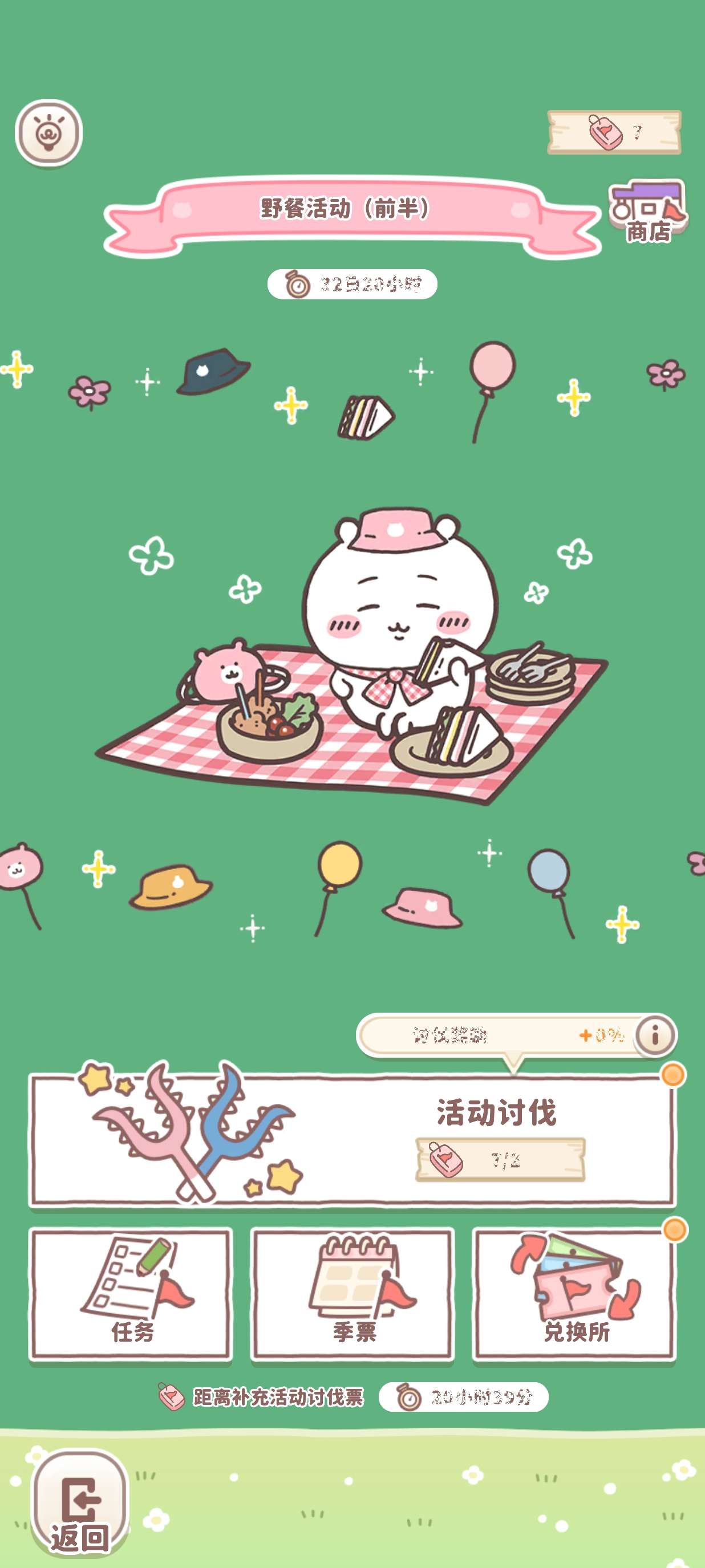Open 兑换所 exchange shop
The width and height of the screenshot is (705, 1568).
click(x=575, y=1294)
